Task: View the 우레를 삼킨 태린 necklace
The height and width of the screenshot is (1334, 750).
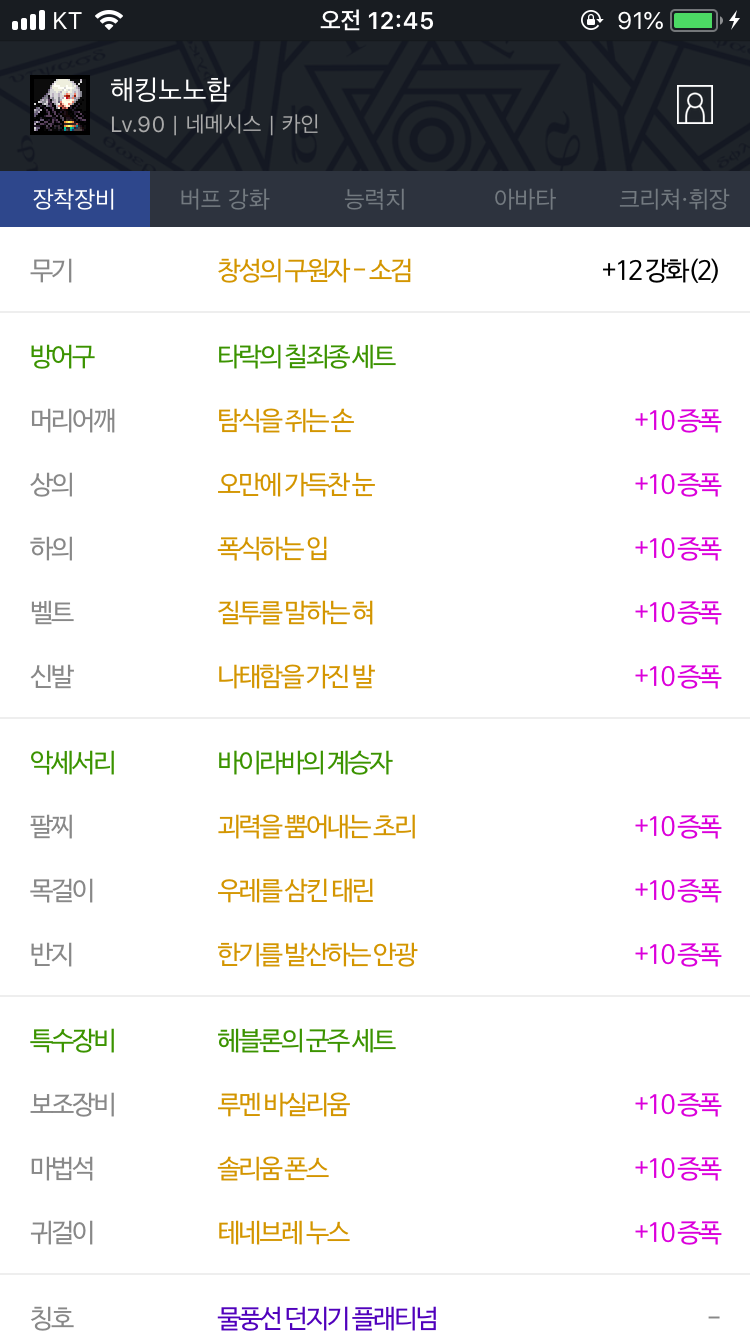Action: tap(375, 890)
